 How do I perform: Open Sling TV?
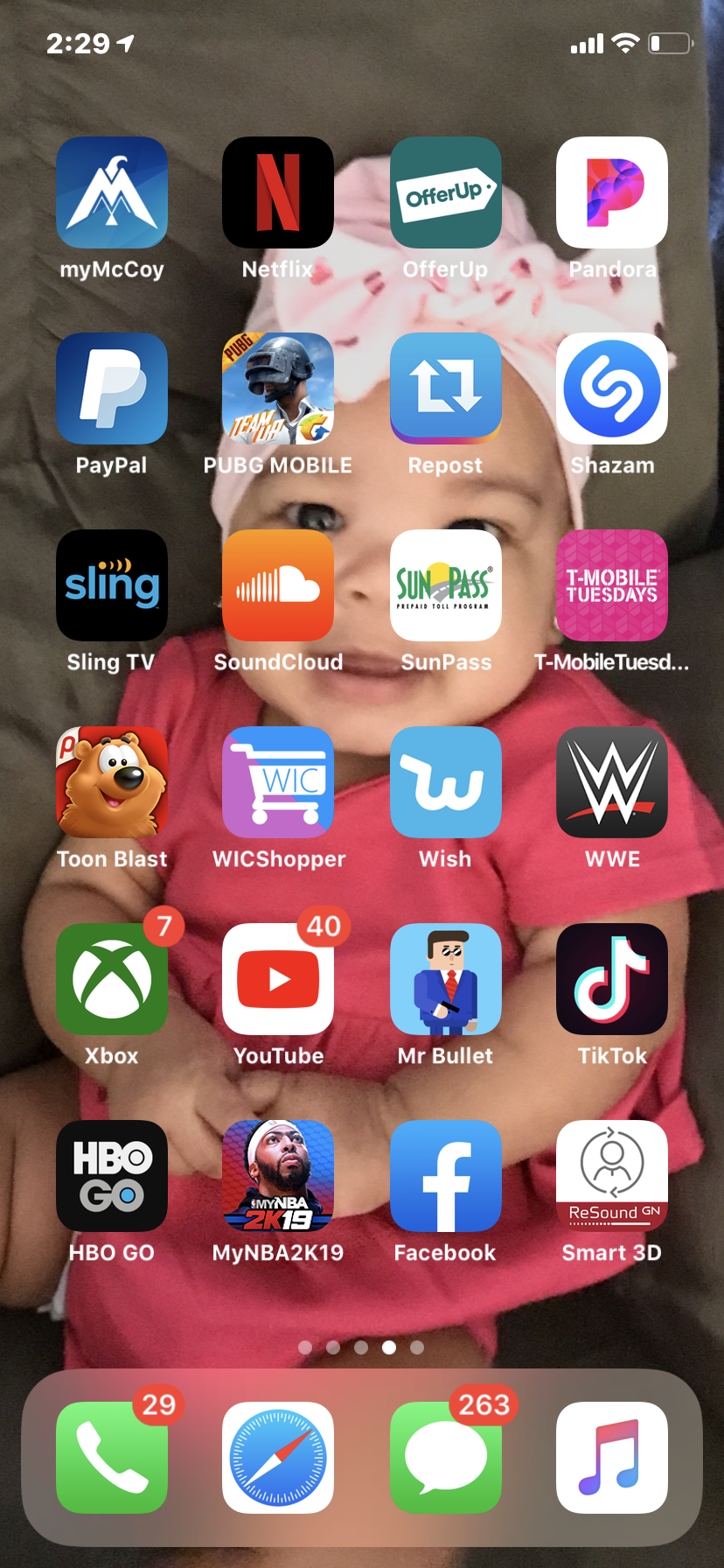click(x=112, y=585)
